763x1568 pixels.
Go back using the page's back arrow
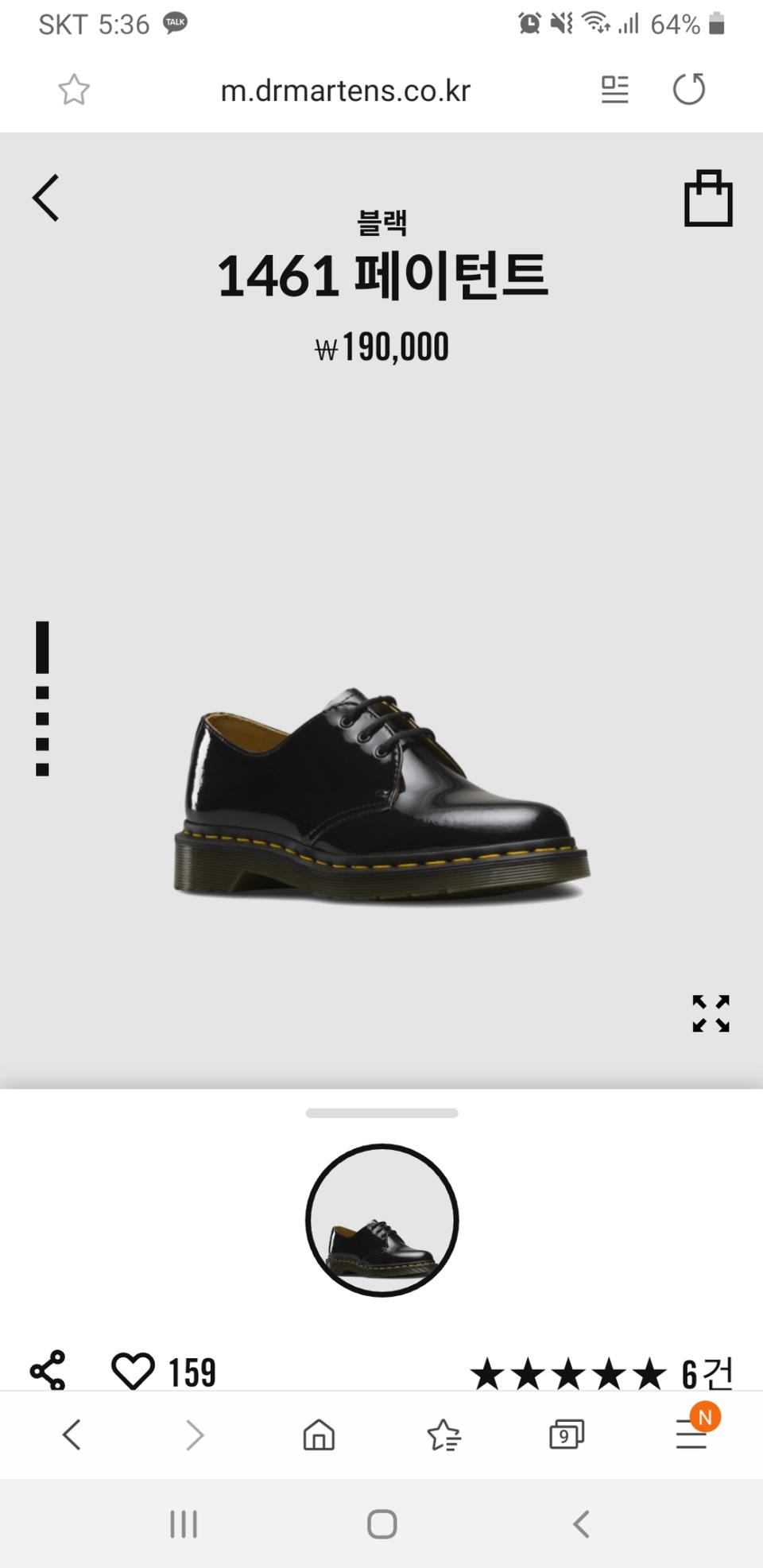(46, 198)
